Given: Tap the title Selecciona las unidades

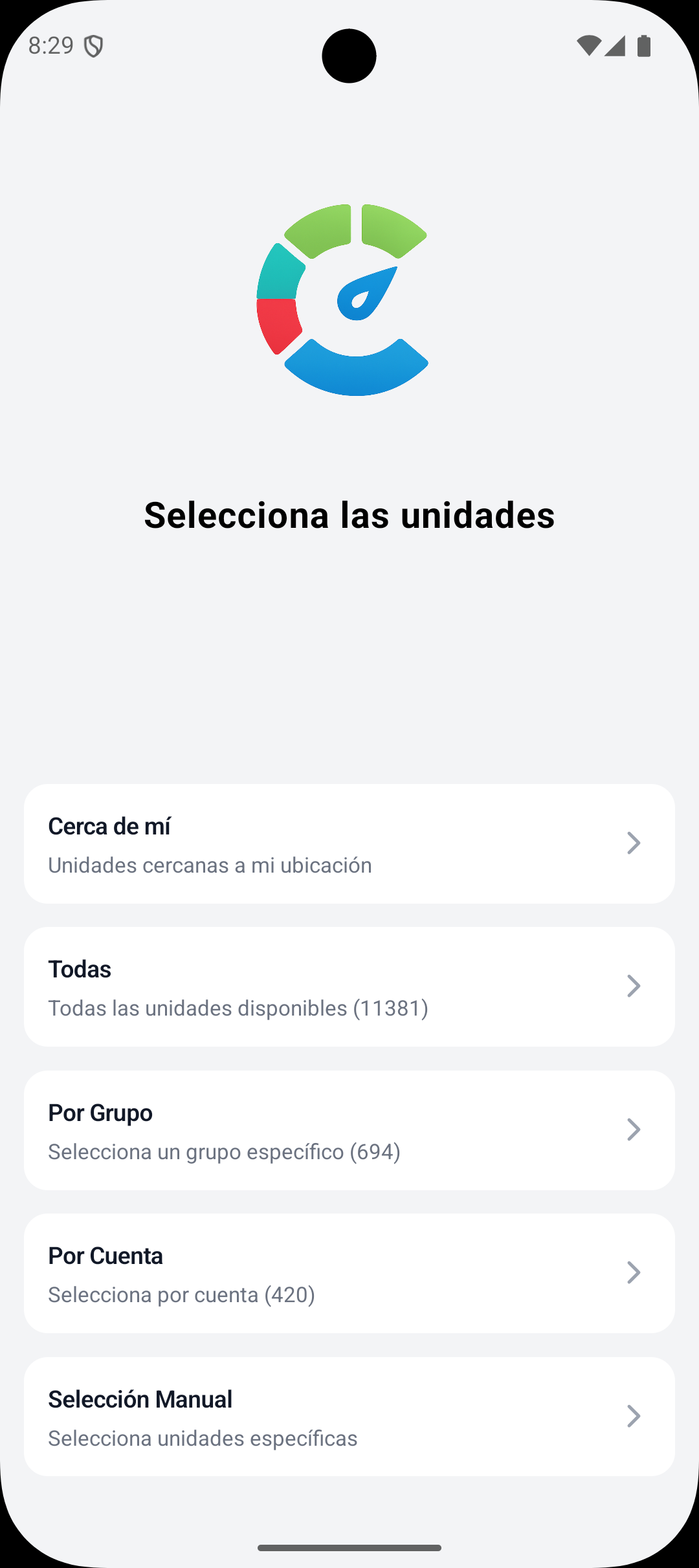Looking at the screenshot, I should (349, 516).
